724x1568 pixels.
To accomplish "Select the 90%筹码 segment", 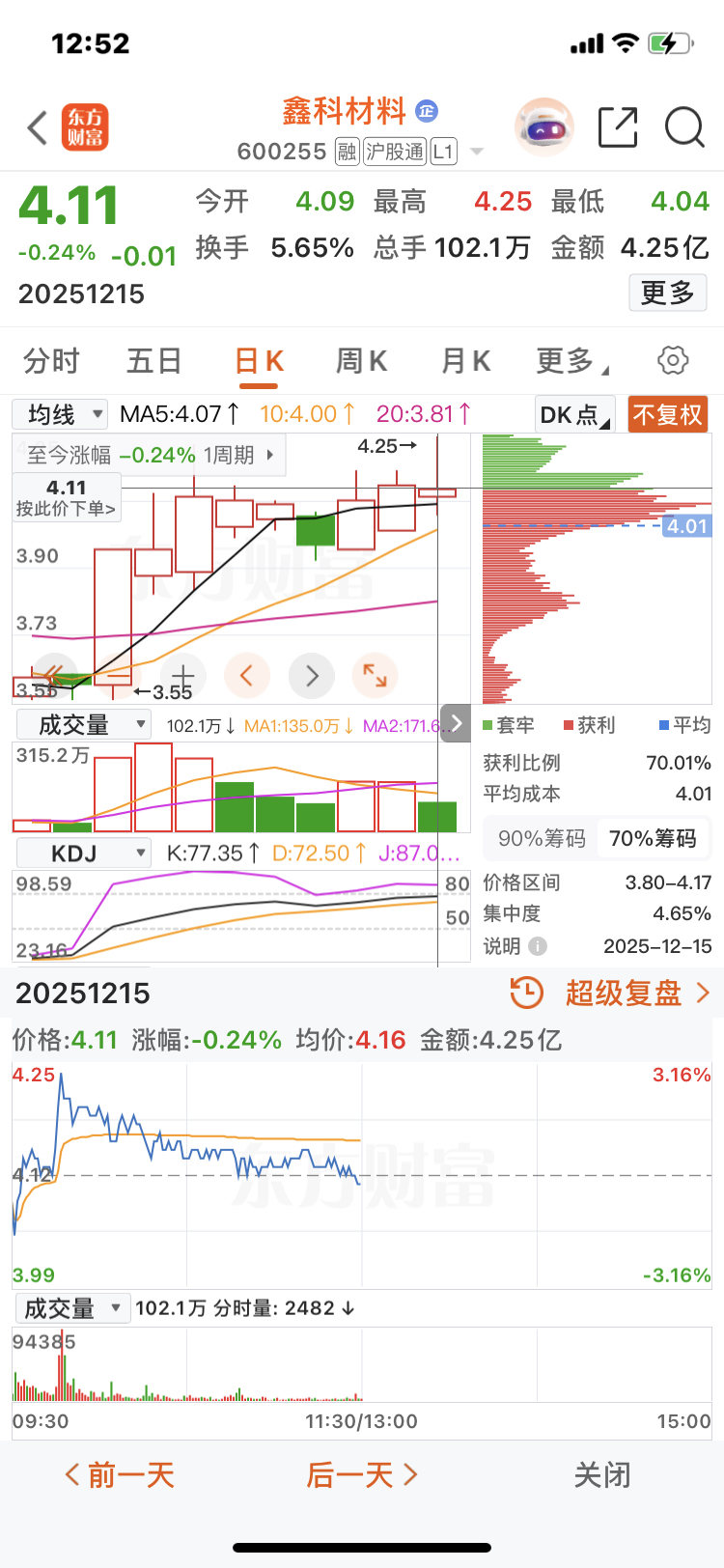I will [542, 838].
